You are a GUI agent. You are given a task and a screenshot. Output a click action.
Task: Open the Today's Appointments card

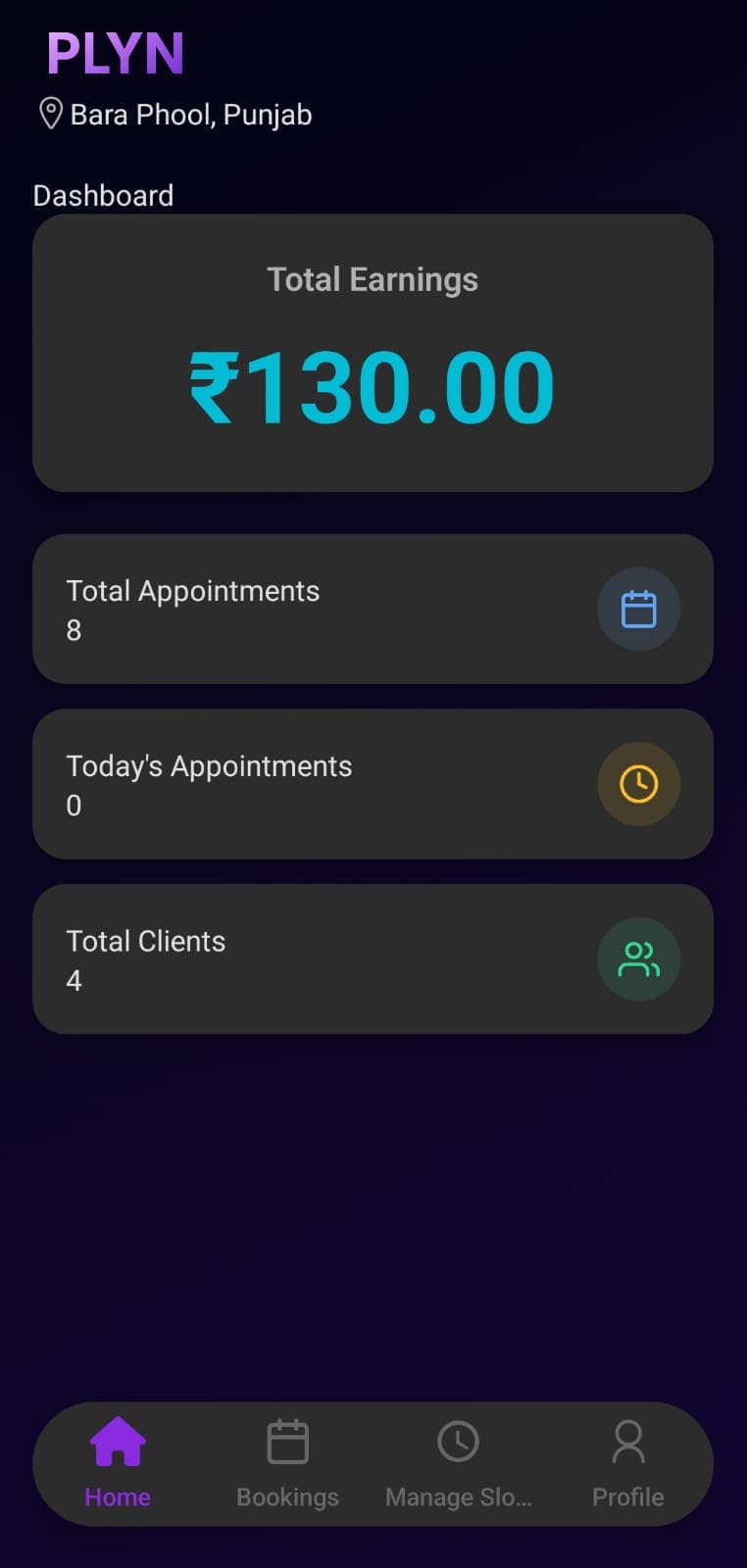(x=373, y=783)
